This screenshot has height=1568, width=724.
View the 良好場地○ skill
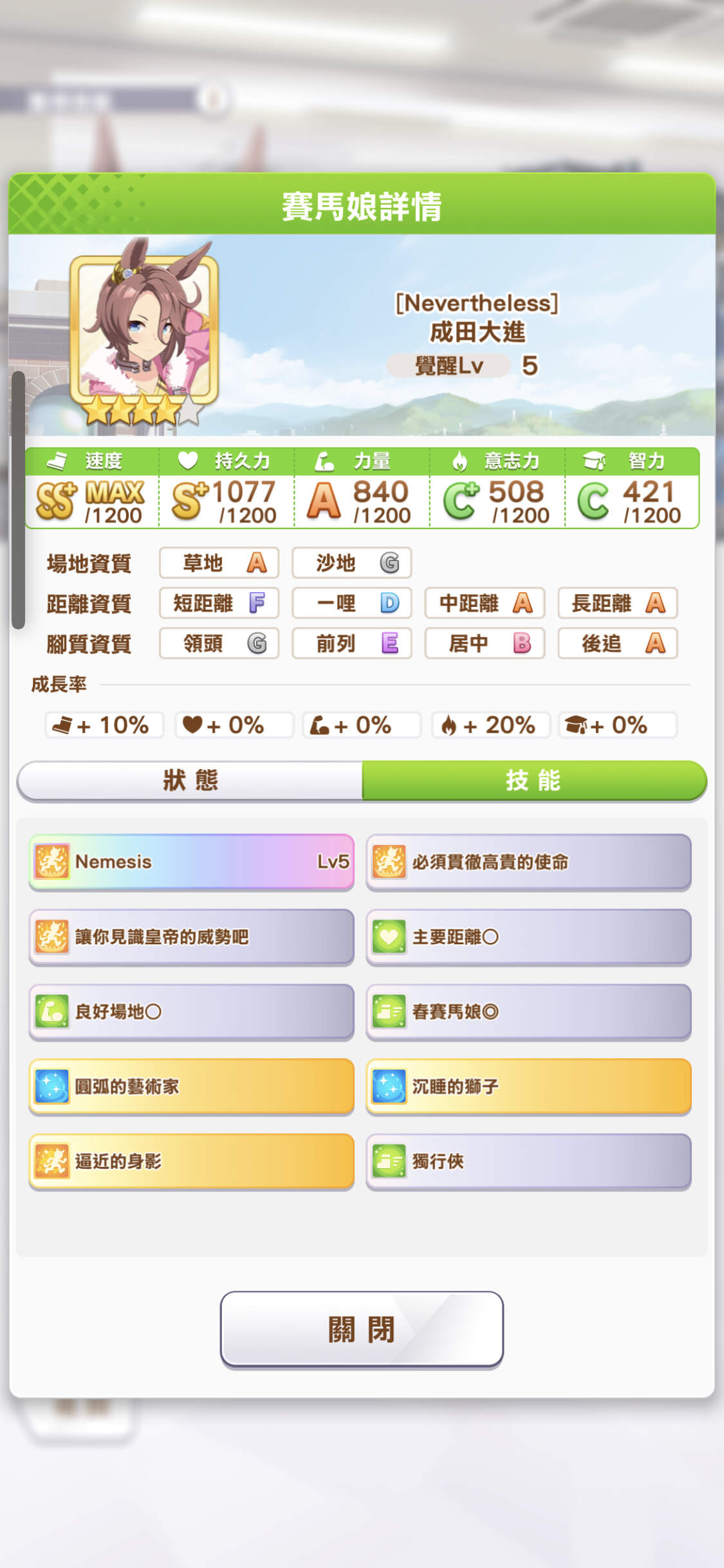[x=192, y=1012]
